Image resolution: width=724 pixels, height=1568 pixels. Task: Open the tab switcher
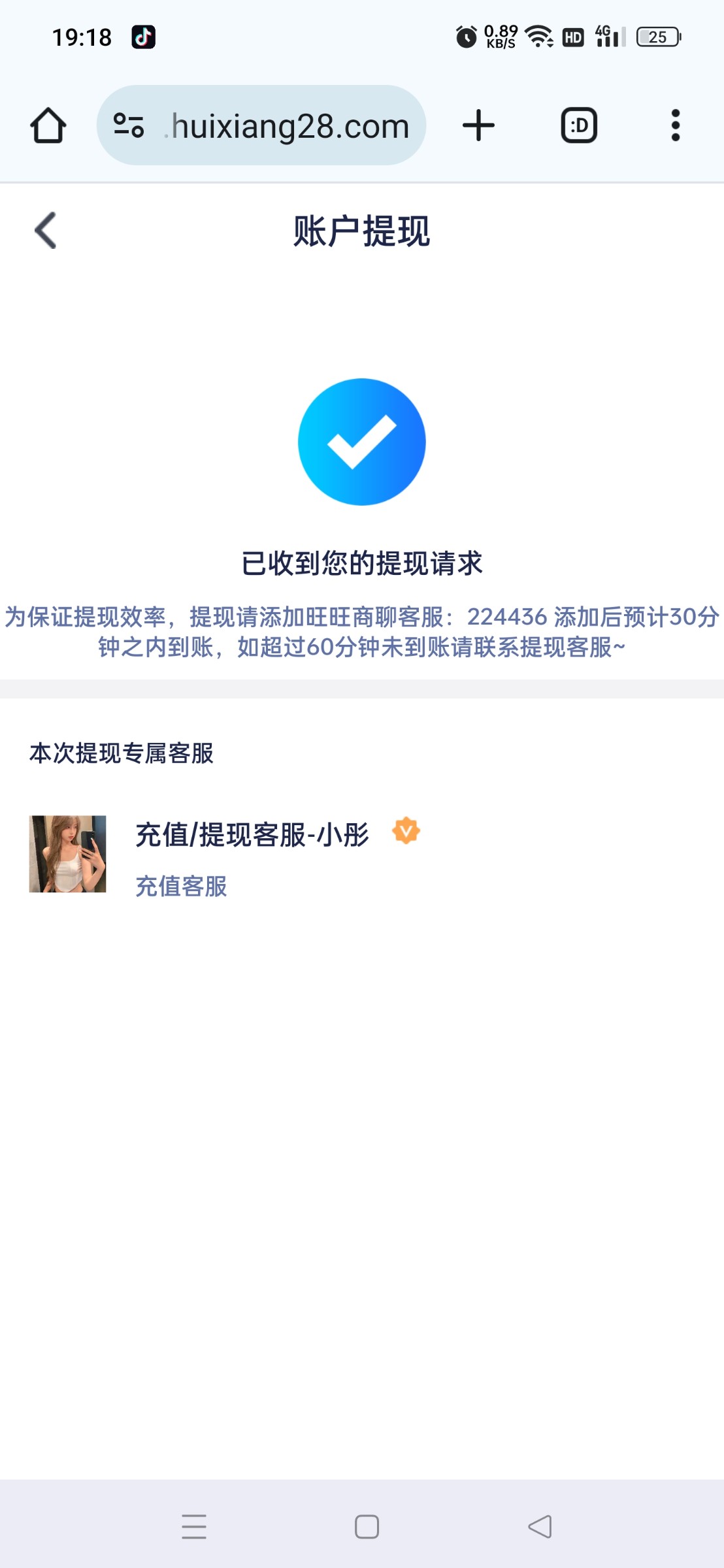[579, 125]
